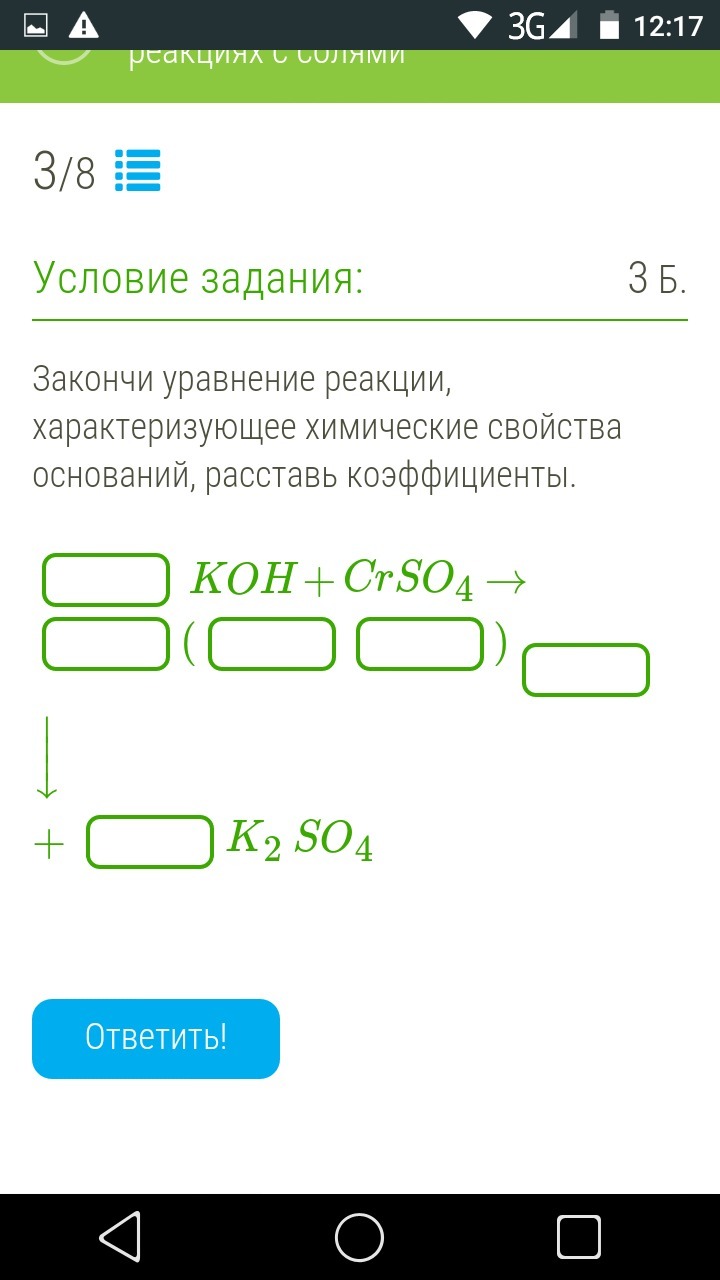Tap the subscript field after the closing parenthesis

click(x=586, y=669)
